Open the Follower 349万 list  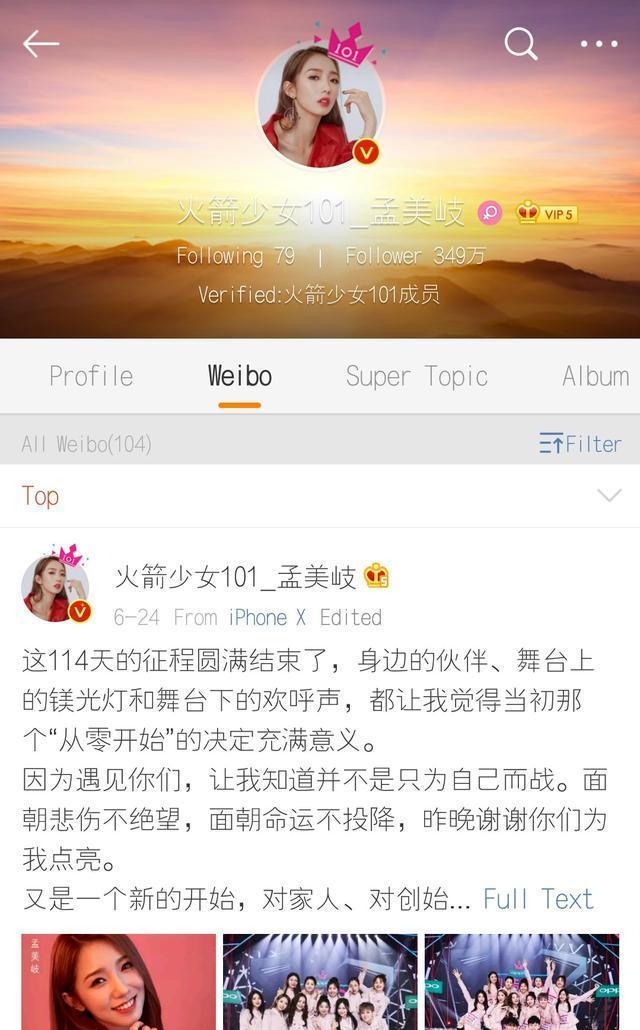415,256
